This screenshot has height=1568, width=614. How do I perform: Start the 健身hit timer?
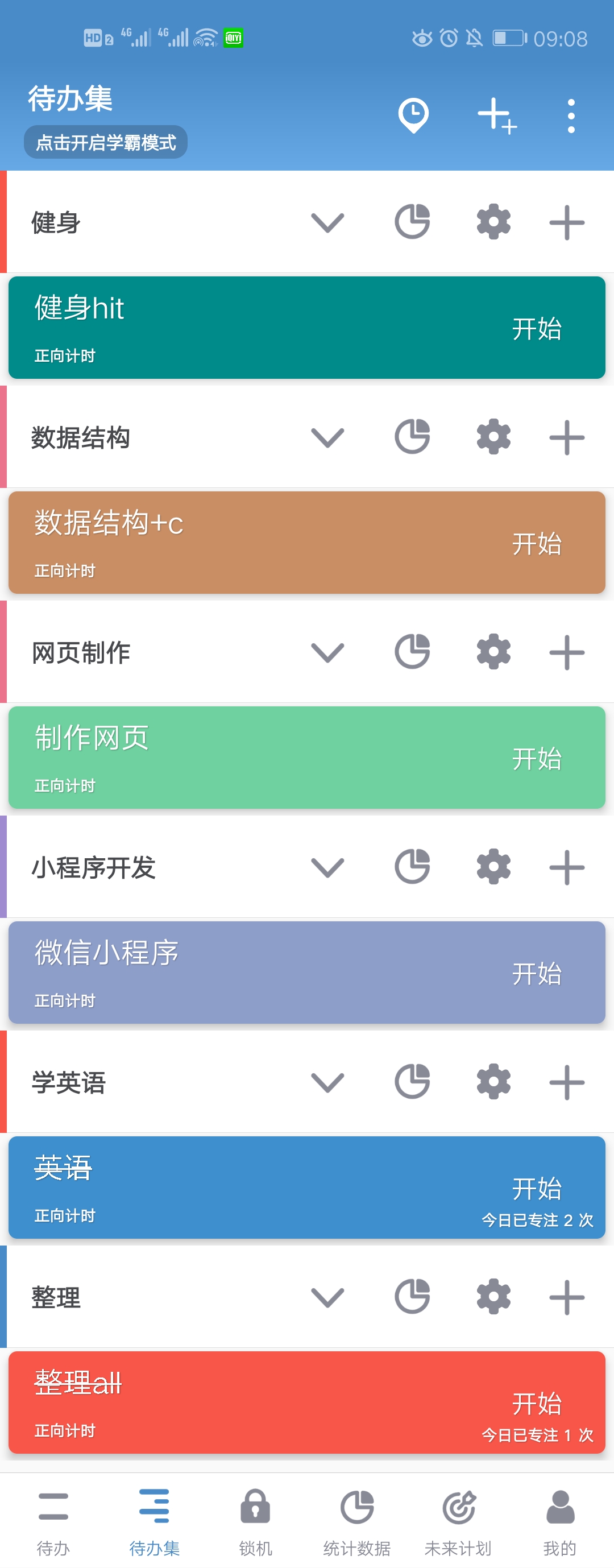(x=536, y=329)
